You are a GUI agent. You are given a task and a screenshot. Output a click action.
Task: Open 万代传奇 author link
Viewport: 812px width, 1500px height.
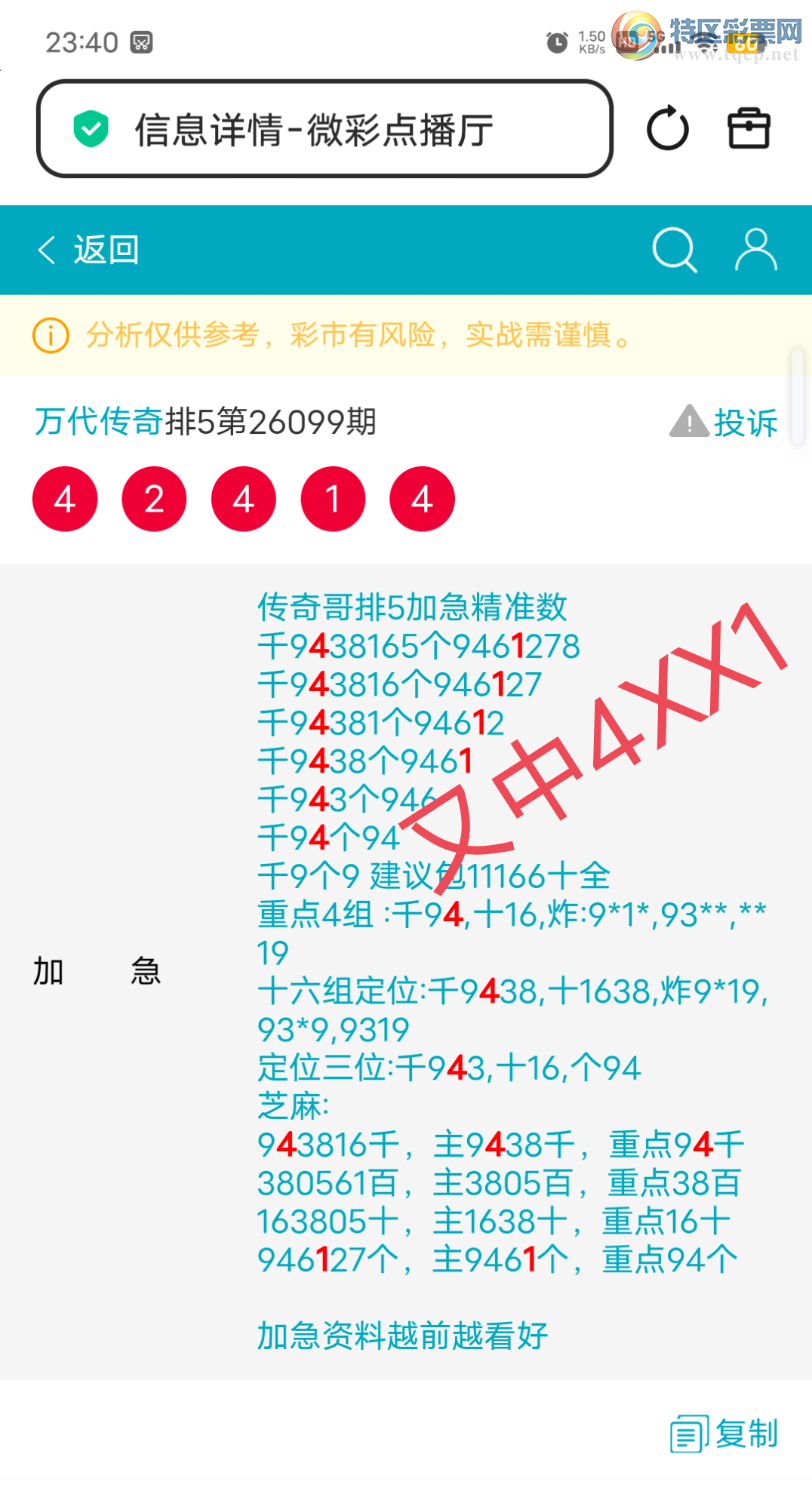click(98, 422)
